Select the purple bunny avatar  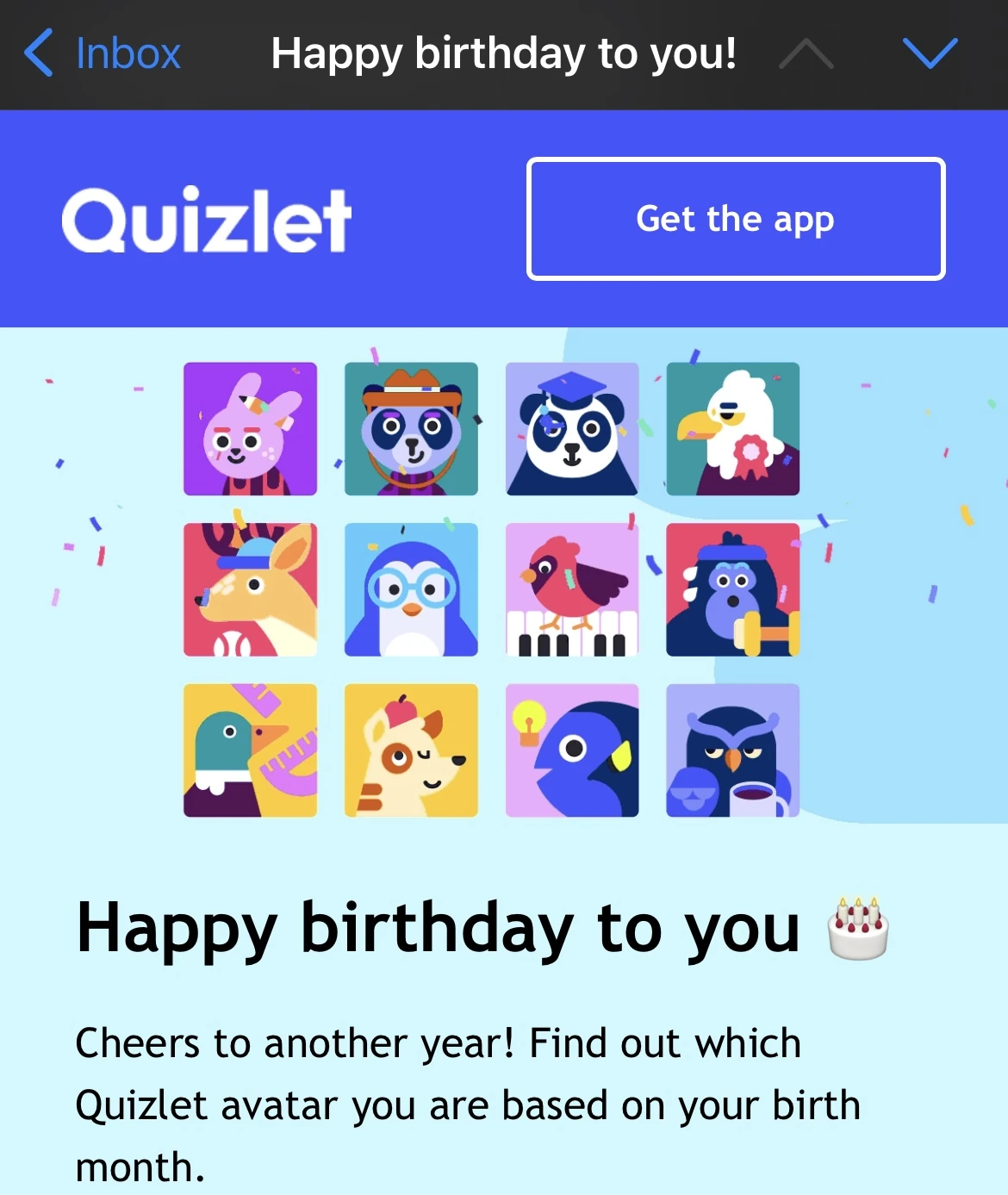[250, 428]
